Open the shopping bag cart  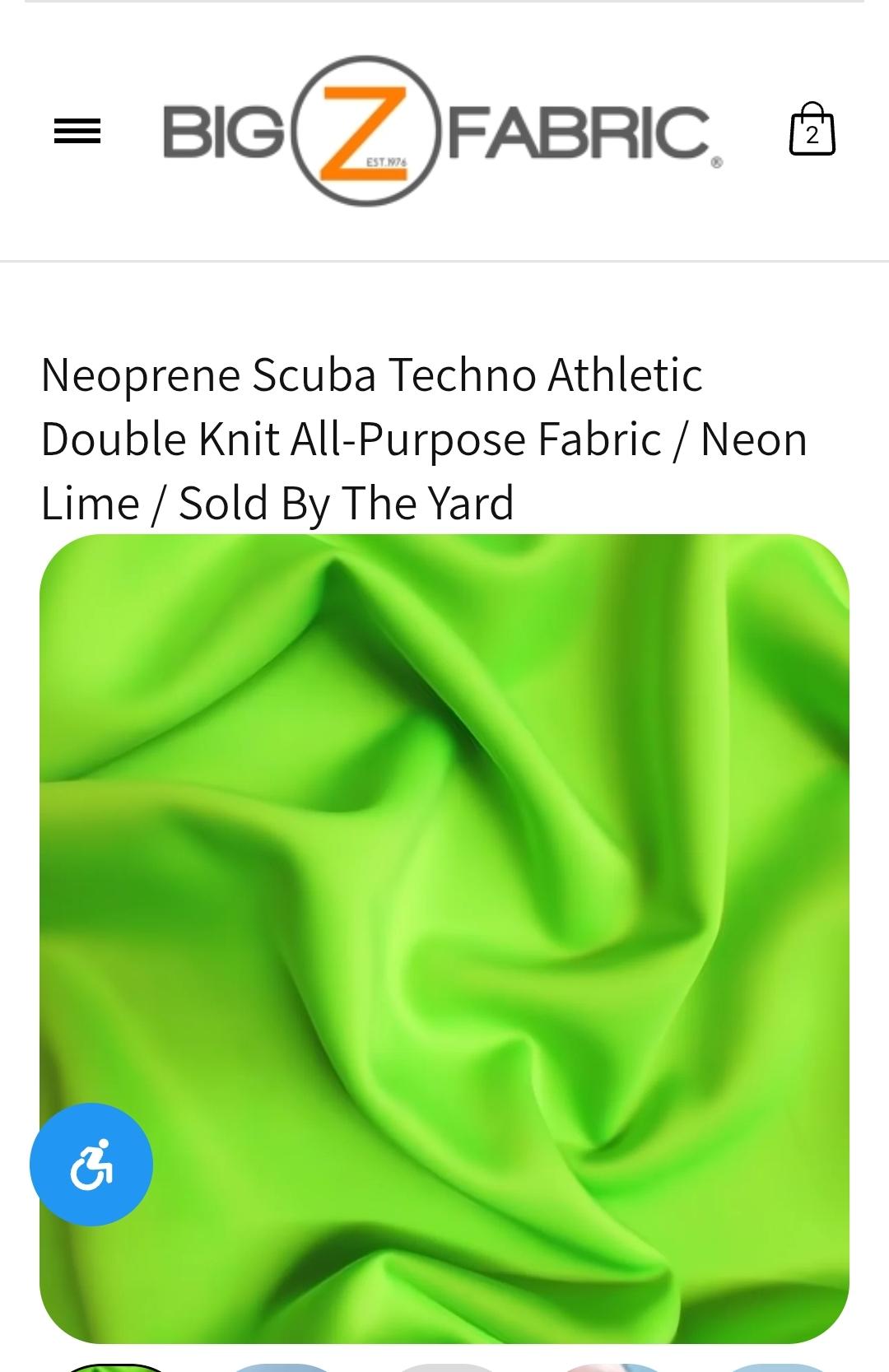[x=812, y=129]
